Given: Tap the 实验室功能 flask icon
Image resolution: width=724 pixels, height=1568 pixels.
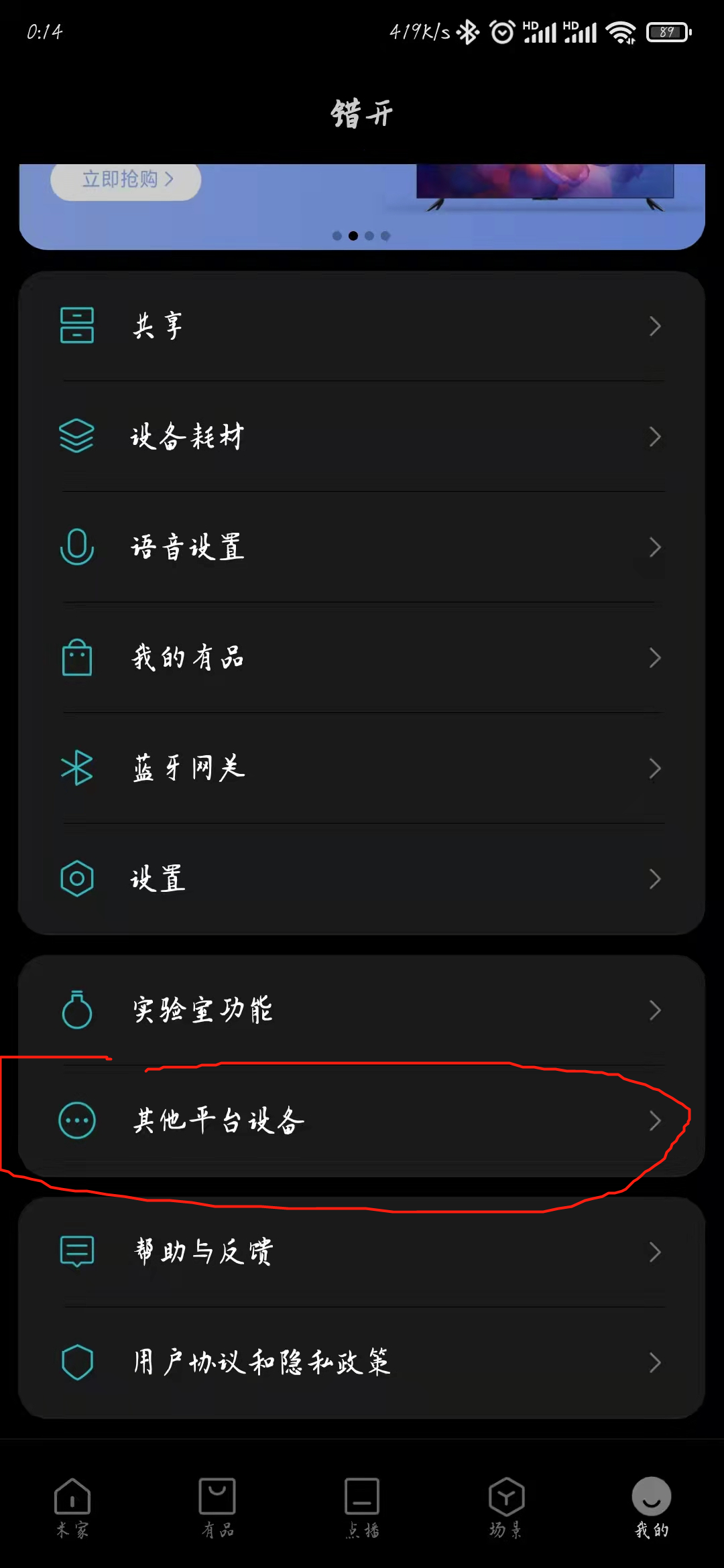Looking at the screenshot, I should pyautogui.click(x=76, y=1010).
